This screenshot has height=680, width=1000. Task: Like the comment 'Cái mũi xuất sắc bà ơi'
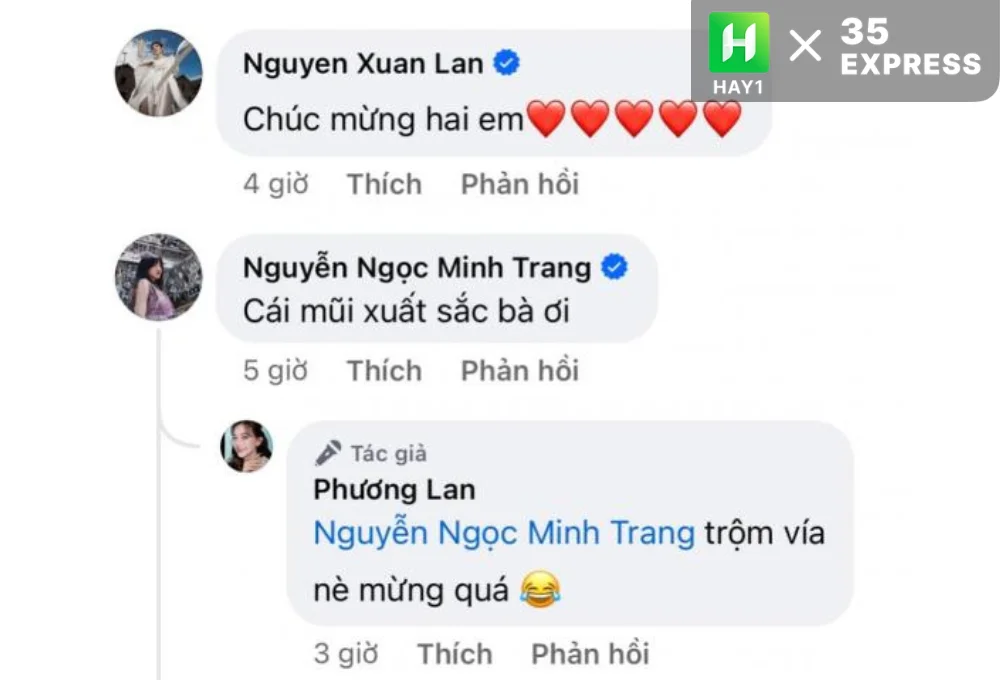click(x=384, y=371)
